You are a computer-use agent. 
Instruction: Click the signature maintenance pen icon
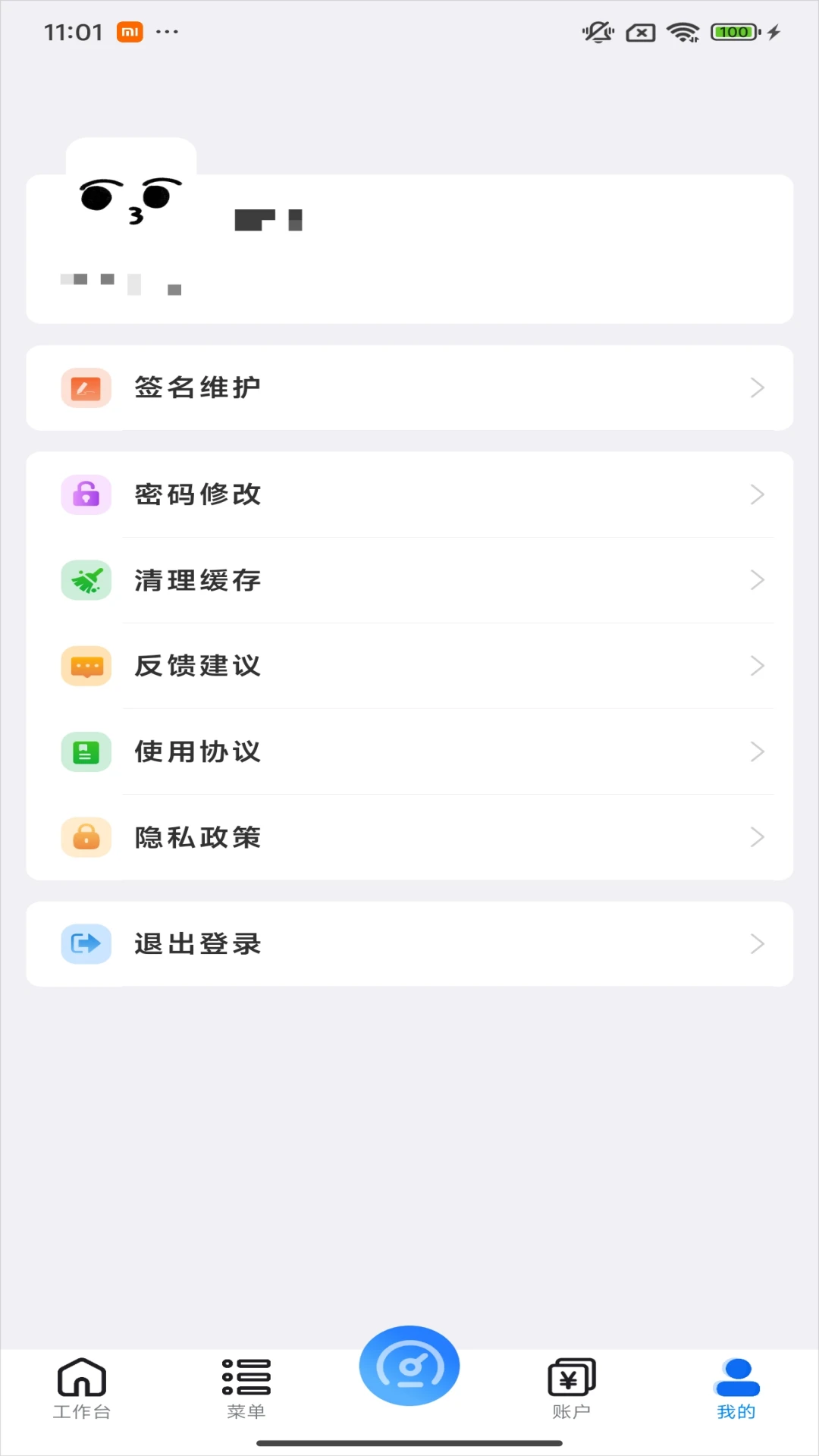coord(86,388)
